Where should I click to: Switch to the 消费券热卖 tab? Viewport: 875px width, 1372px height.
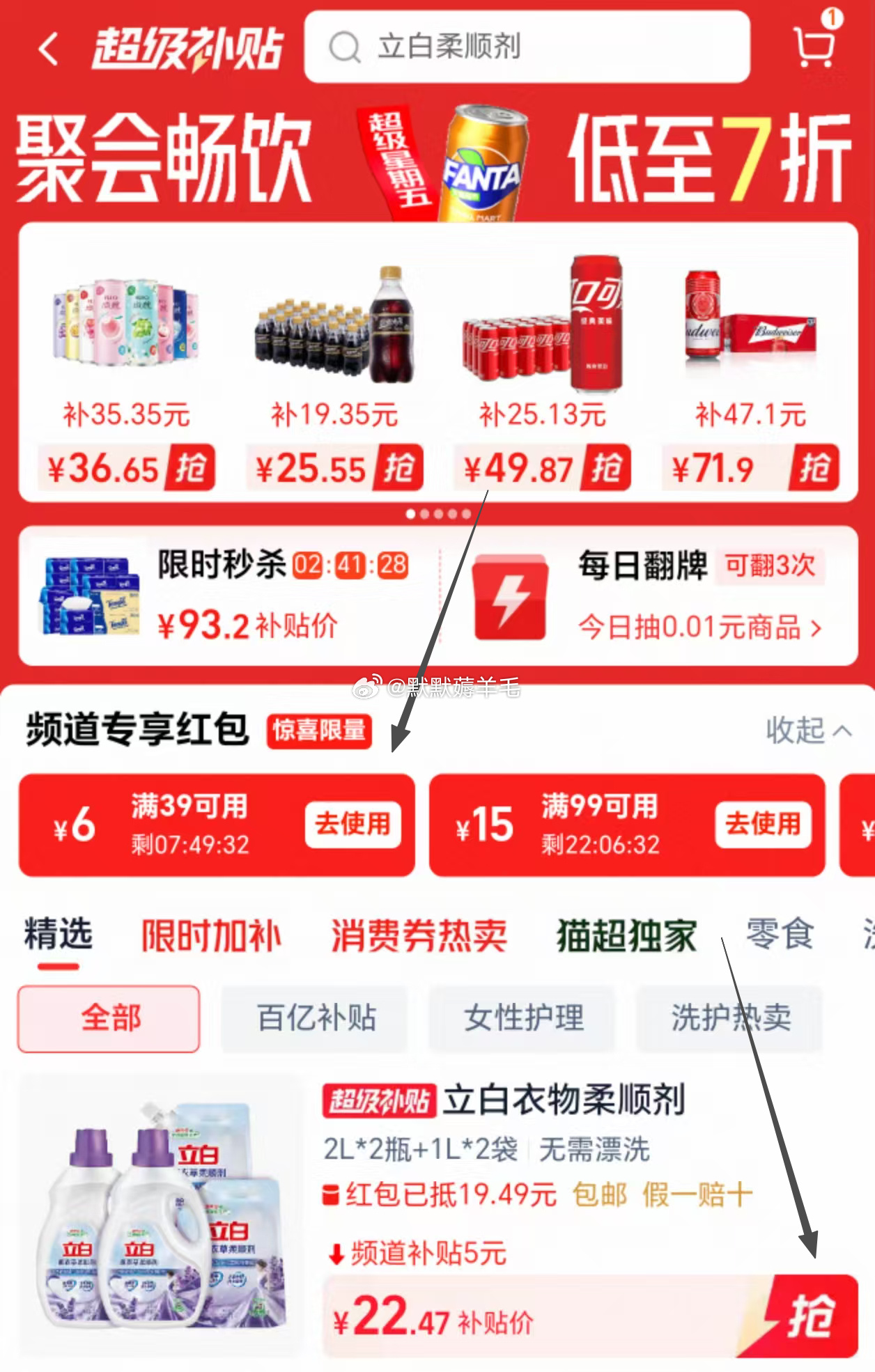click(419, 935)
